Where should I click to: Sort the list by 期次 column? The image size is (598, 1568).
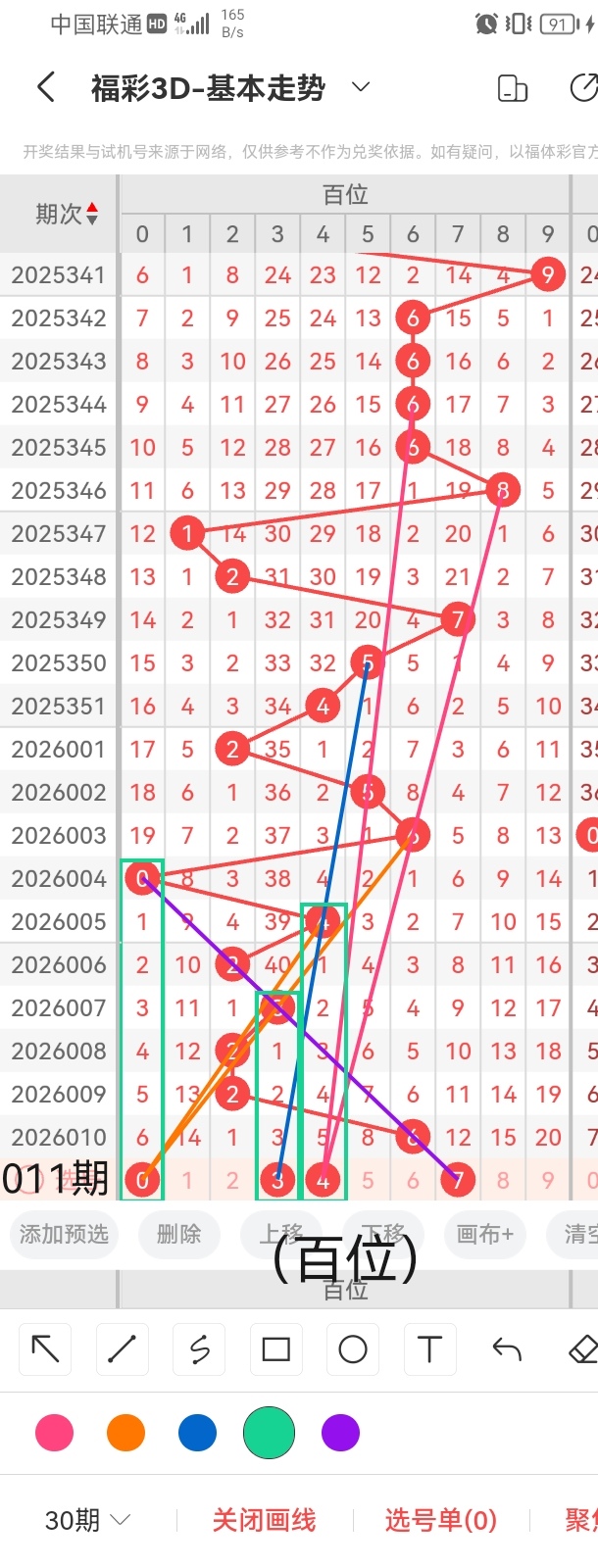coord(67,214)
